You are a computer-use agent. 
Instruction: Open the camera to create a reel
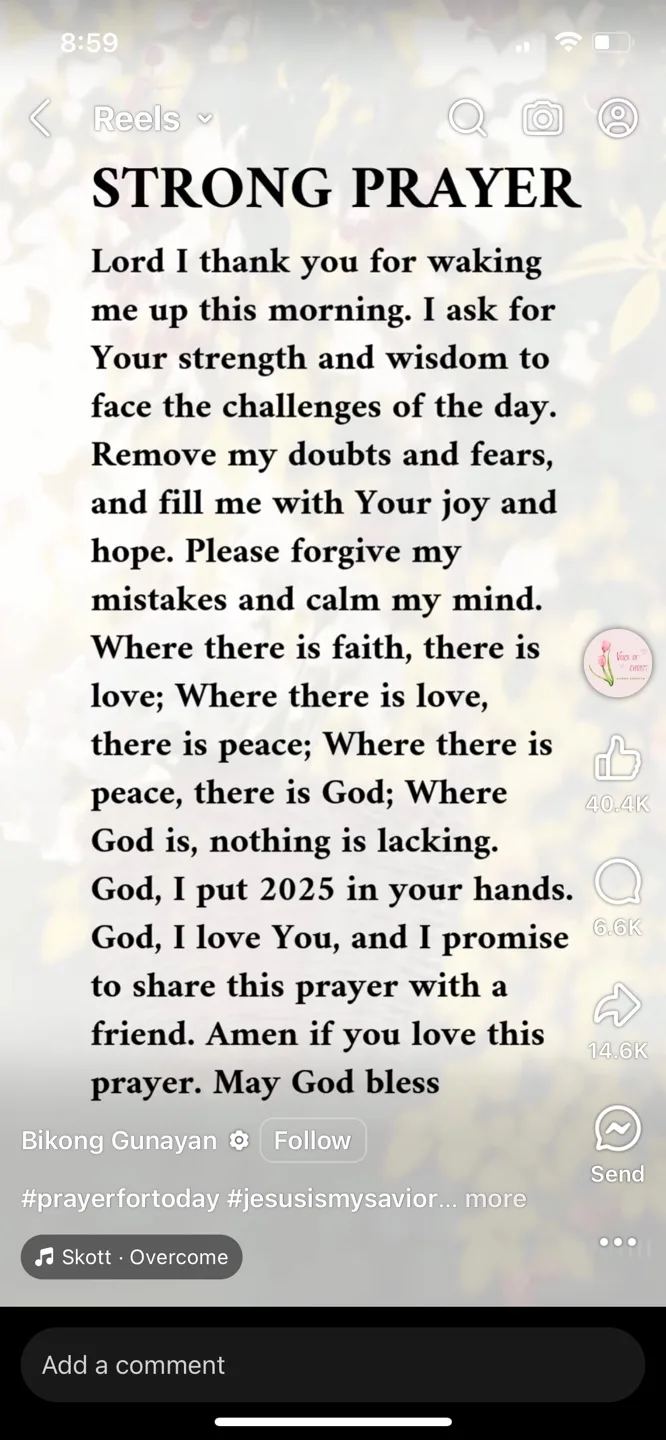(x=542, y=118)
